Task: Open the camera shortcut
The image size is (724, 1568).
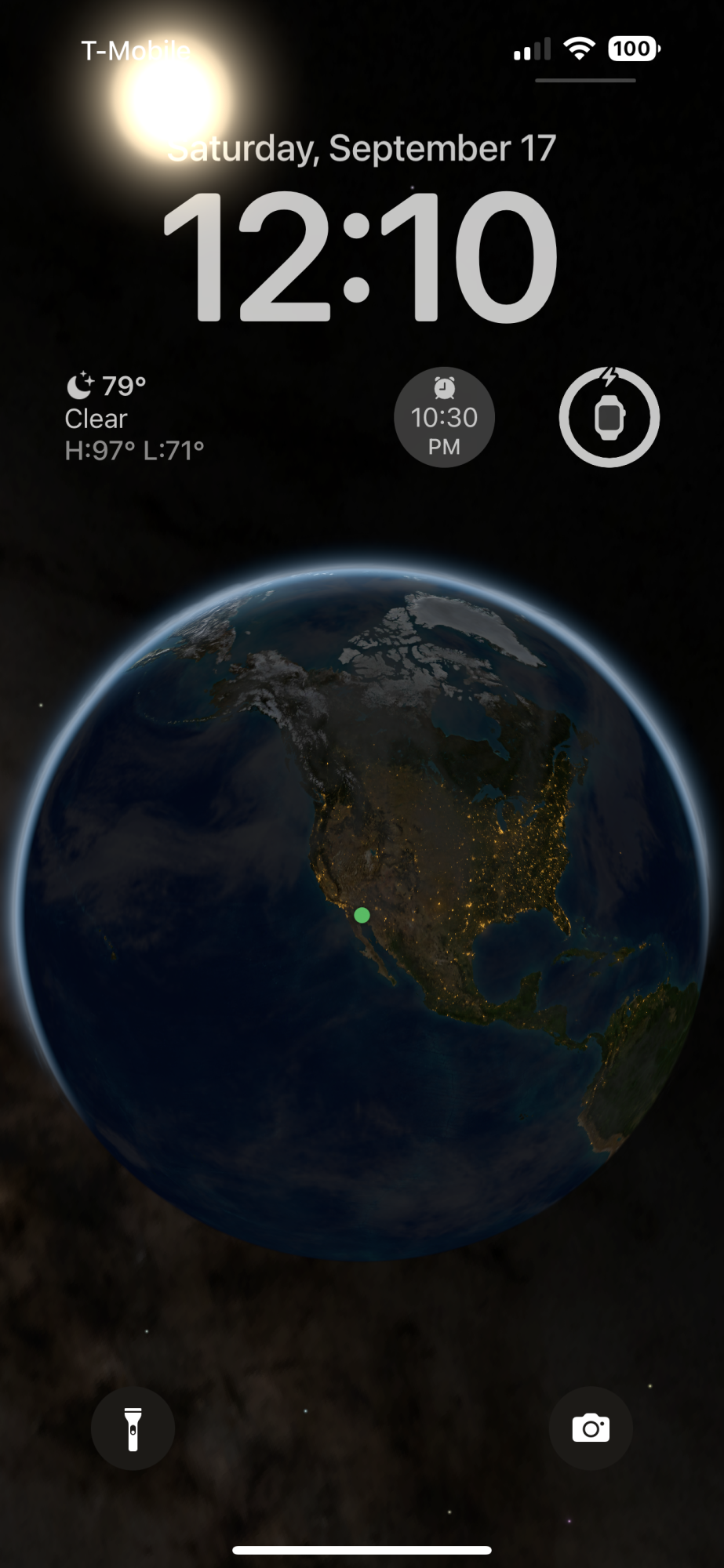Action: tap(591, 1428)
